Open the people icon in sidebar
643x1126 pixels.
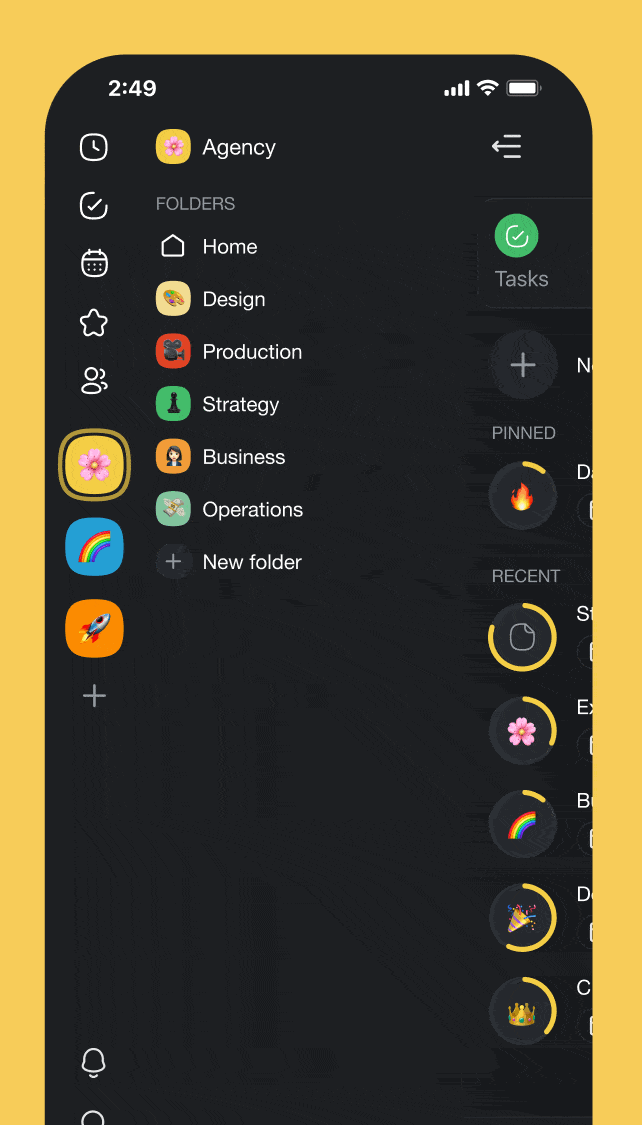click(x=93, y=381)
